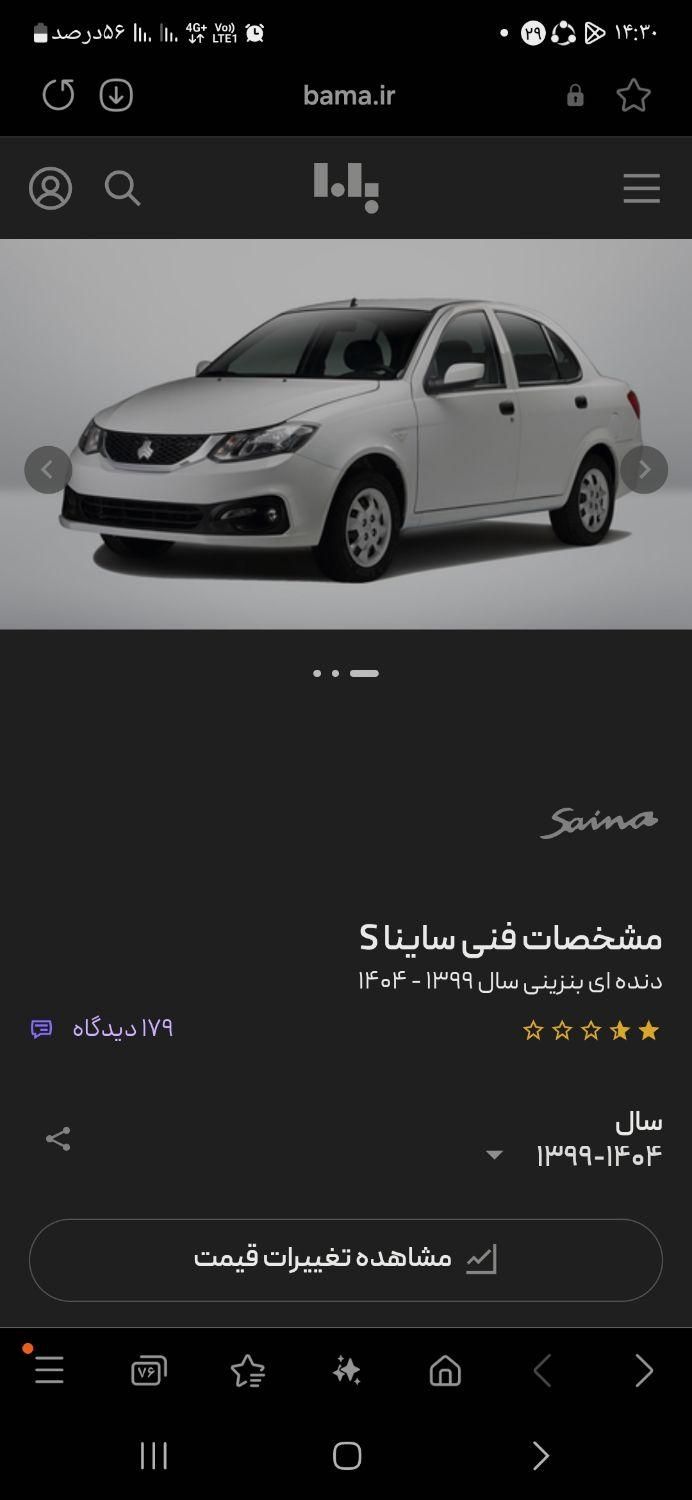Open the system recent apps button
This screenshot has width=692, height=1500.
coord(153,1456)
